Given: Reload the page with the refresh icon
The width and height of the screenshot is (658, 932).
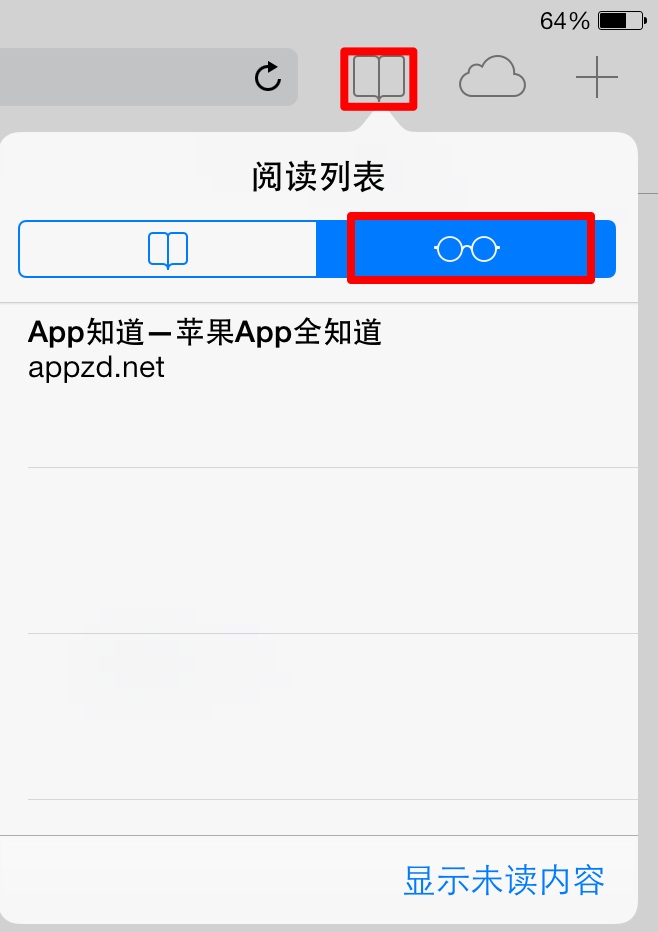Looking at the screenshot, I should pos(268,77).
